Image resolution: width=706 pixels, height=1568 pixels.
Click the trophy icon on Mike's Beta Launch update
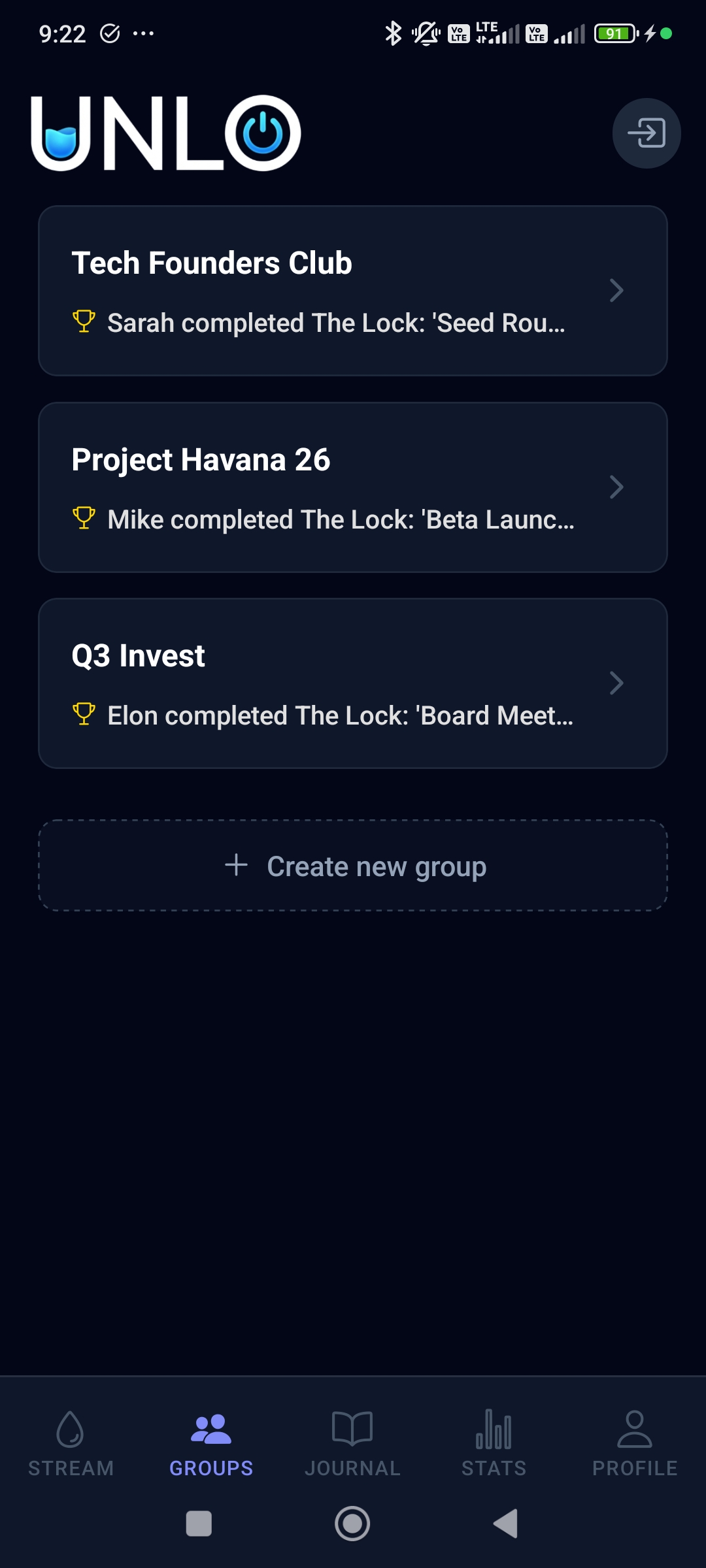click(83, 518)
